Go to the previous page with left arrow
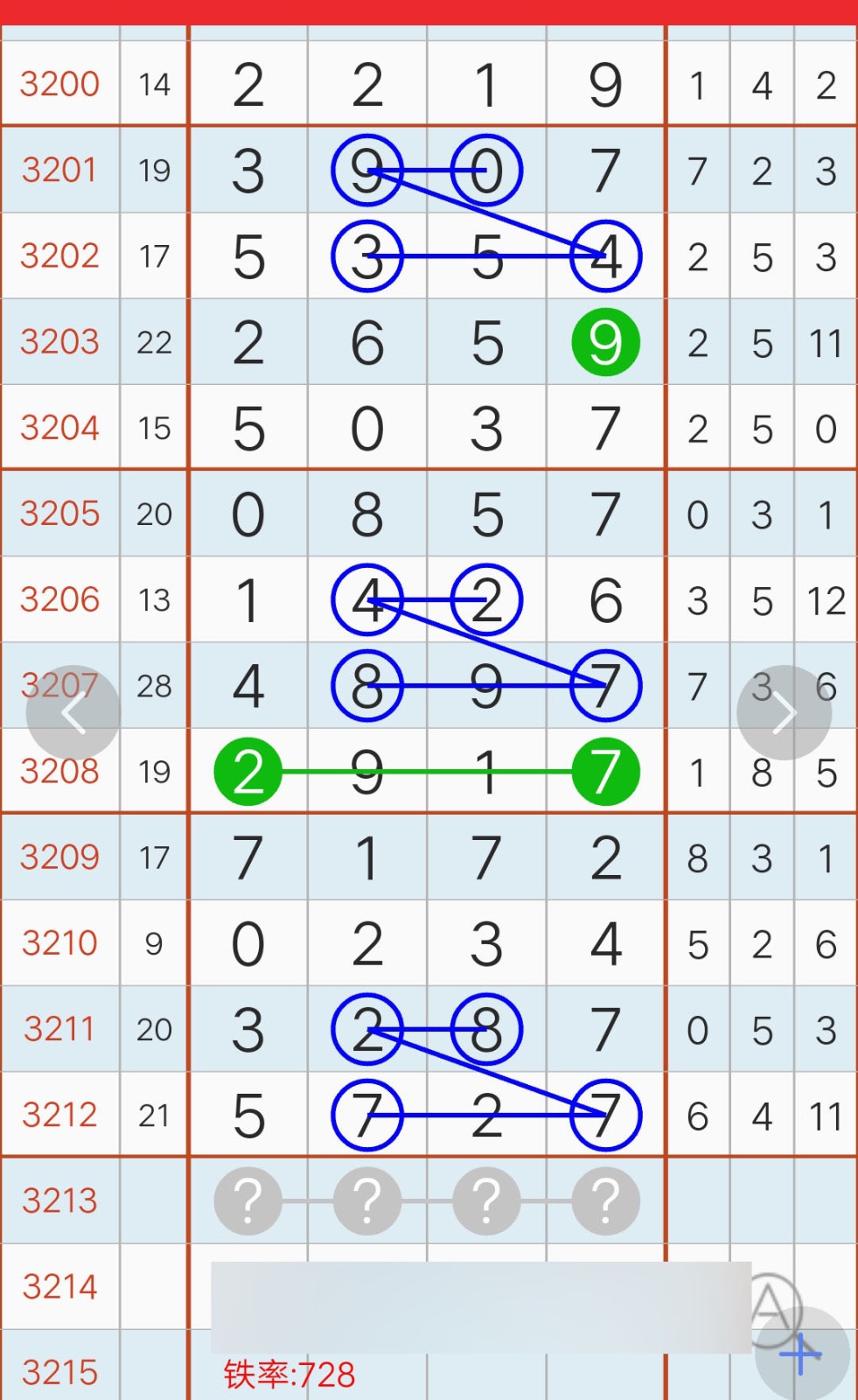This screenshot has height=1400, width=858. coord(73,713)
